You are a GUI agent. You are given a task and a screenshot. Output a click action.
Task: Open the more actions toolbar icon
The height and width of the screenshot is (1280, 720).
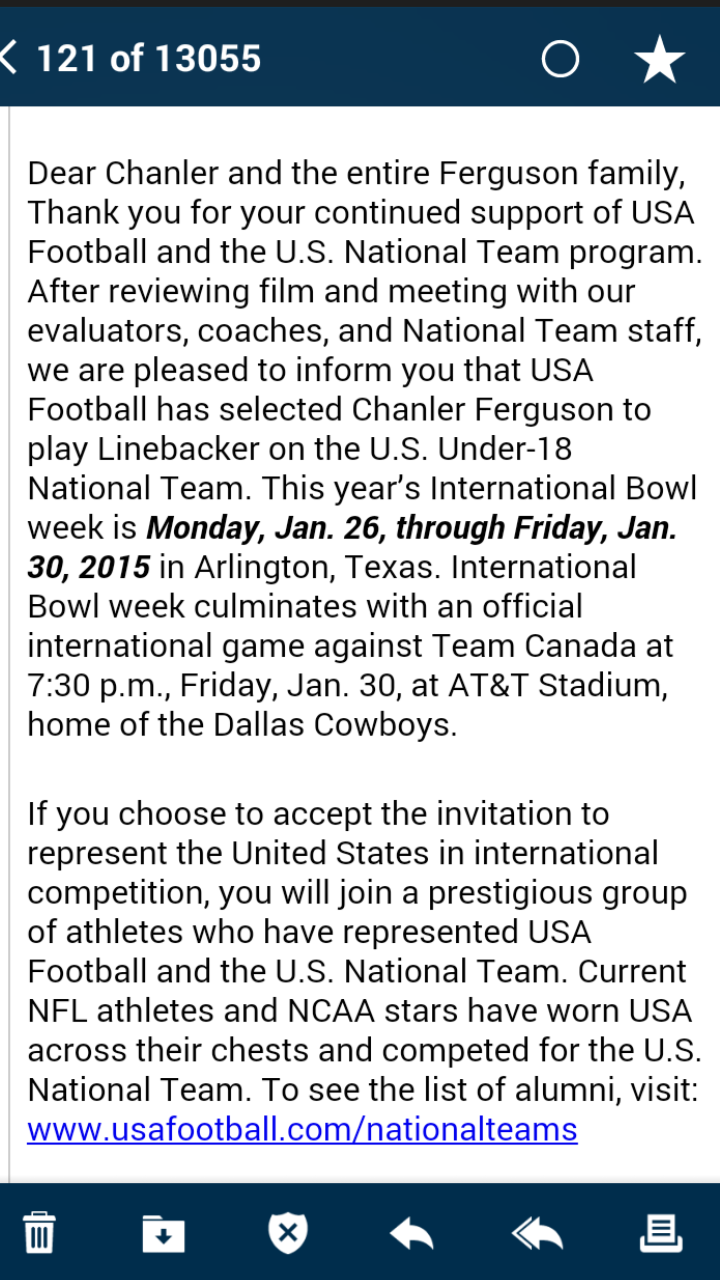[661, 1233]
